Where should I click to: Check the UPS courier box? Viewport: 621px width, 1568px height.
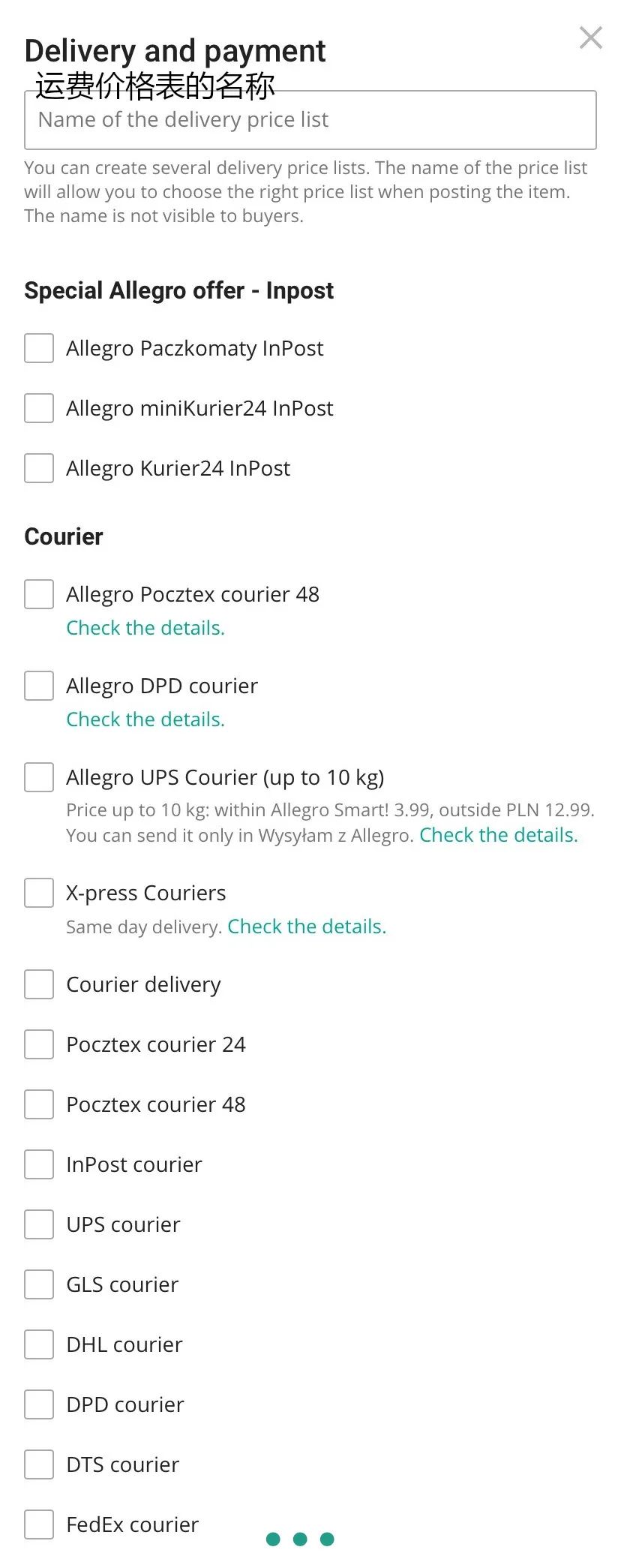(x=39, y=1224)
